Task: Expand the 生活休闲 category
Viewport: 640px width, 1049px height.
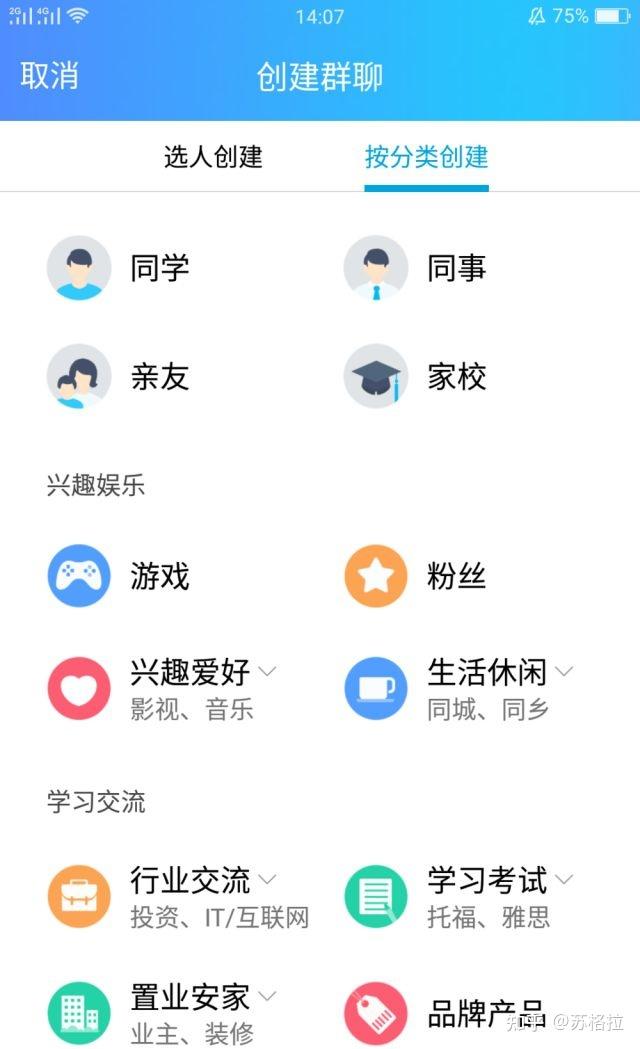Action: (459, 689)
